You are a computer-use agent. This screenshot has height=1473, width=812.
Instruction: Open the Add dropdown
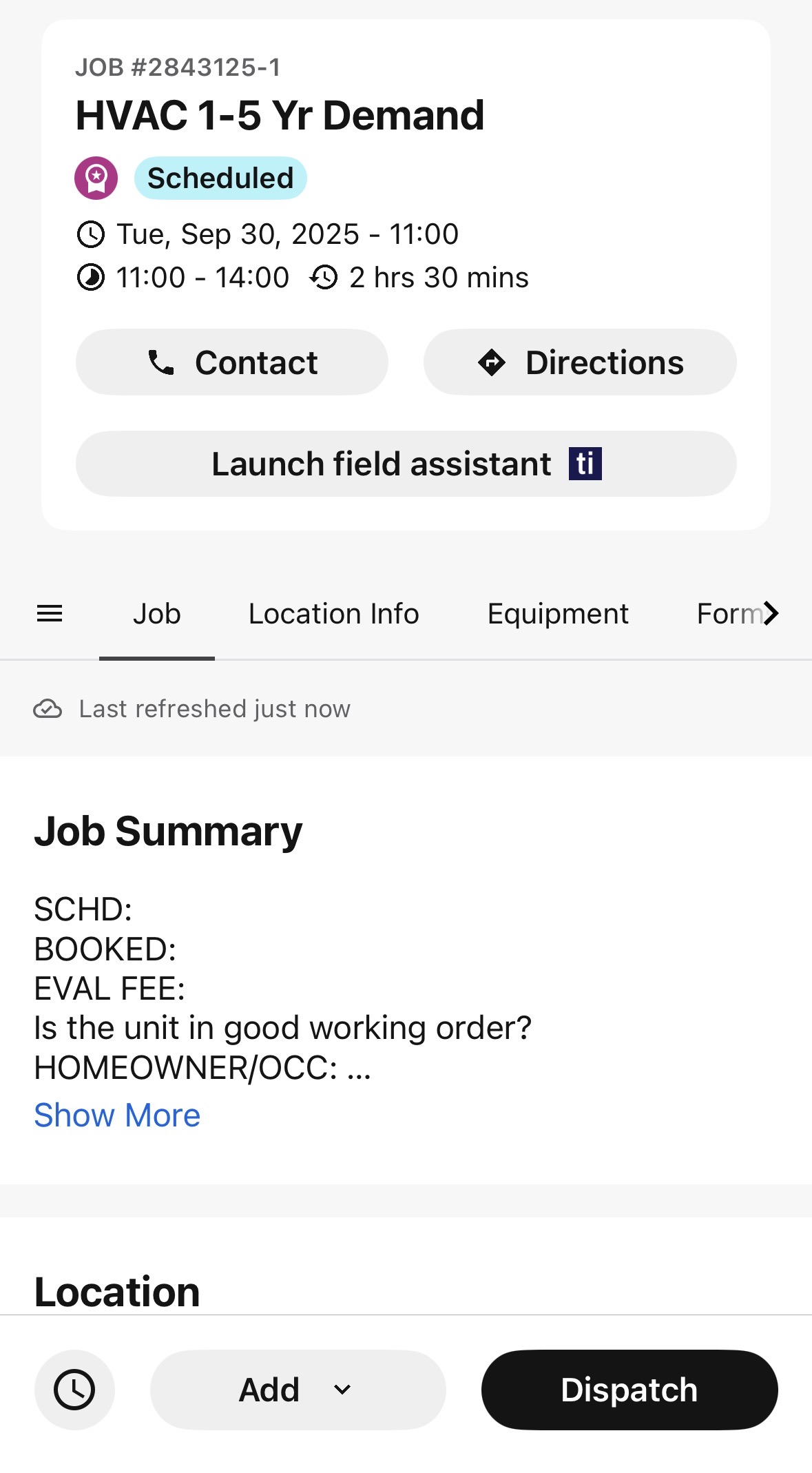click(298, 1390)
